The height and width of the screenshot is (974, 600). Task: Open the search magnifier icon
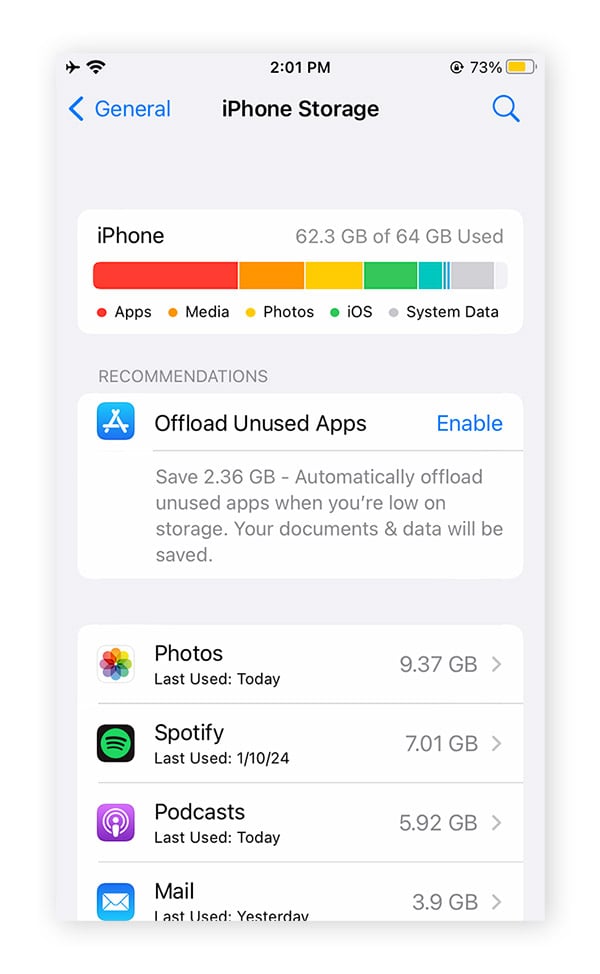[x=506, y=109]
